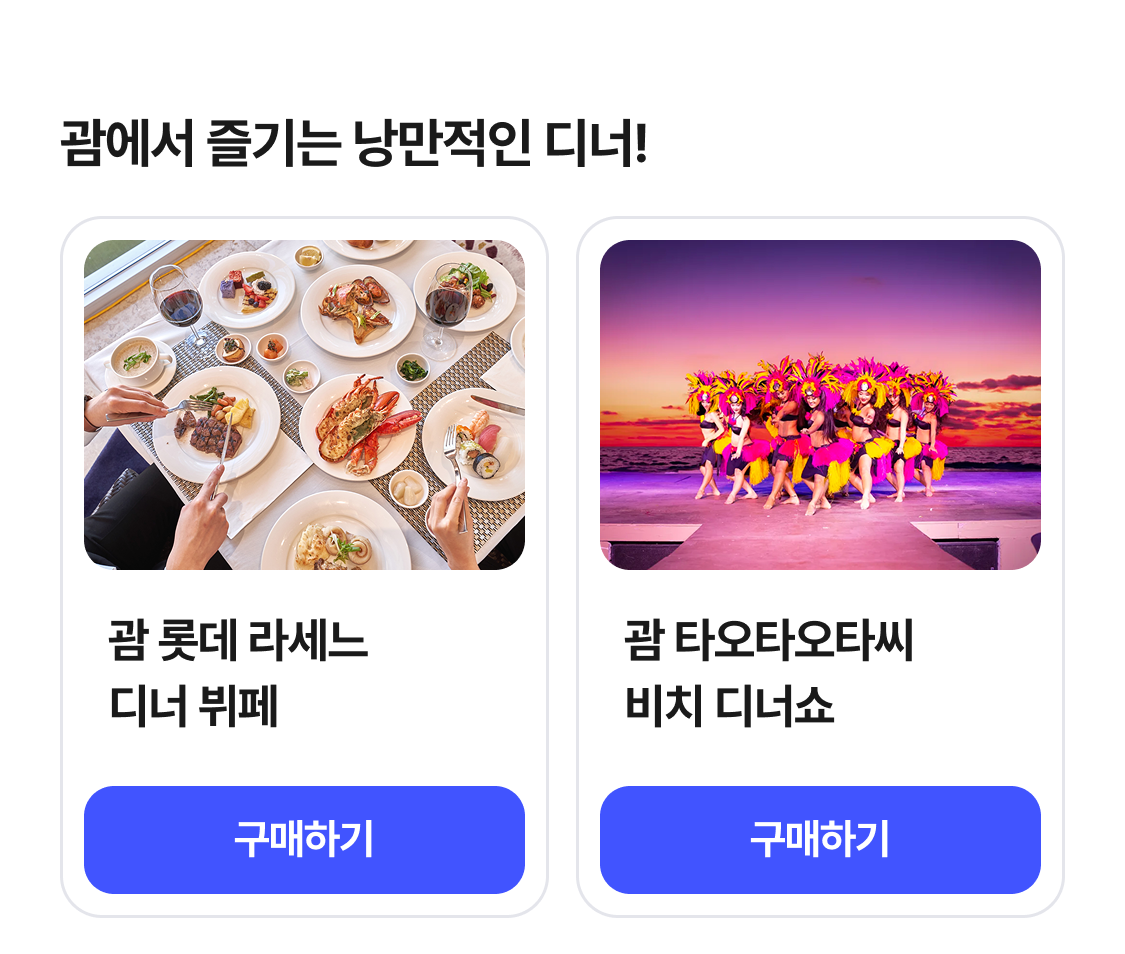Tap 구매하기 for 괌 롯데 라세느 디너 뷔페
Viewport: 1125px width, 954px height.
[304, 840]
